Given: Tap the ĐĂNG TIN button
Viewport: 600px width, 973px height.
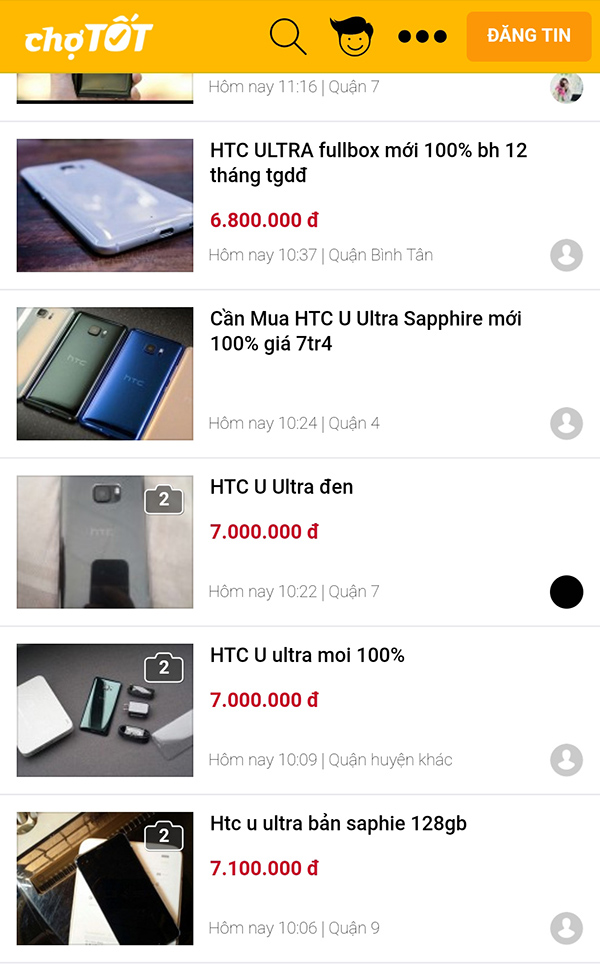Looking at the screenshot, I should 528,36.
